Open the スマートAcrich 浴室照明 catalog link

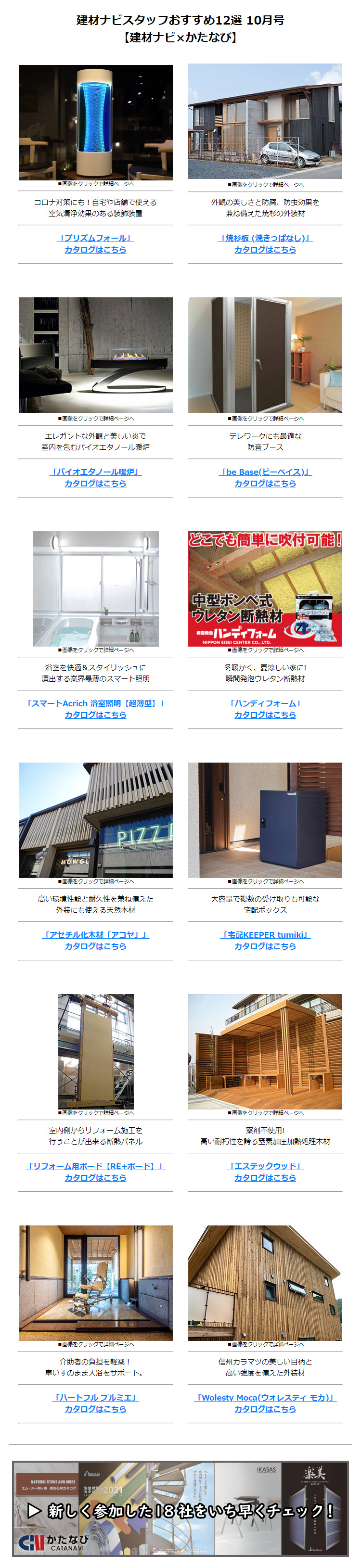point(96,709)
